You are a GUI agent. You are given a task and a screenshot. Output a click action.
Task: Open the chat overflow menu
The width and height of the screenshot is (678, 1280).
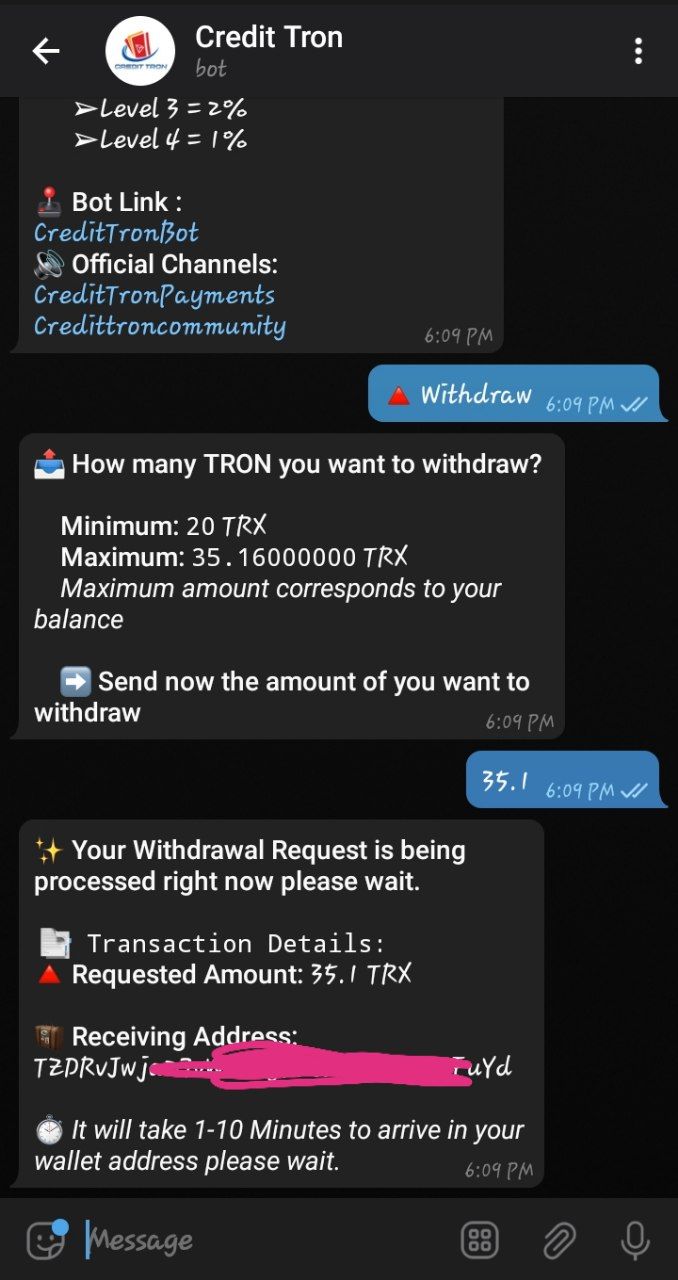(638, 51)
